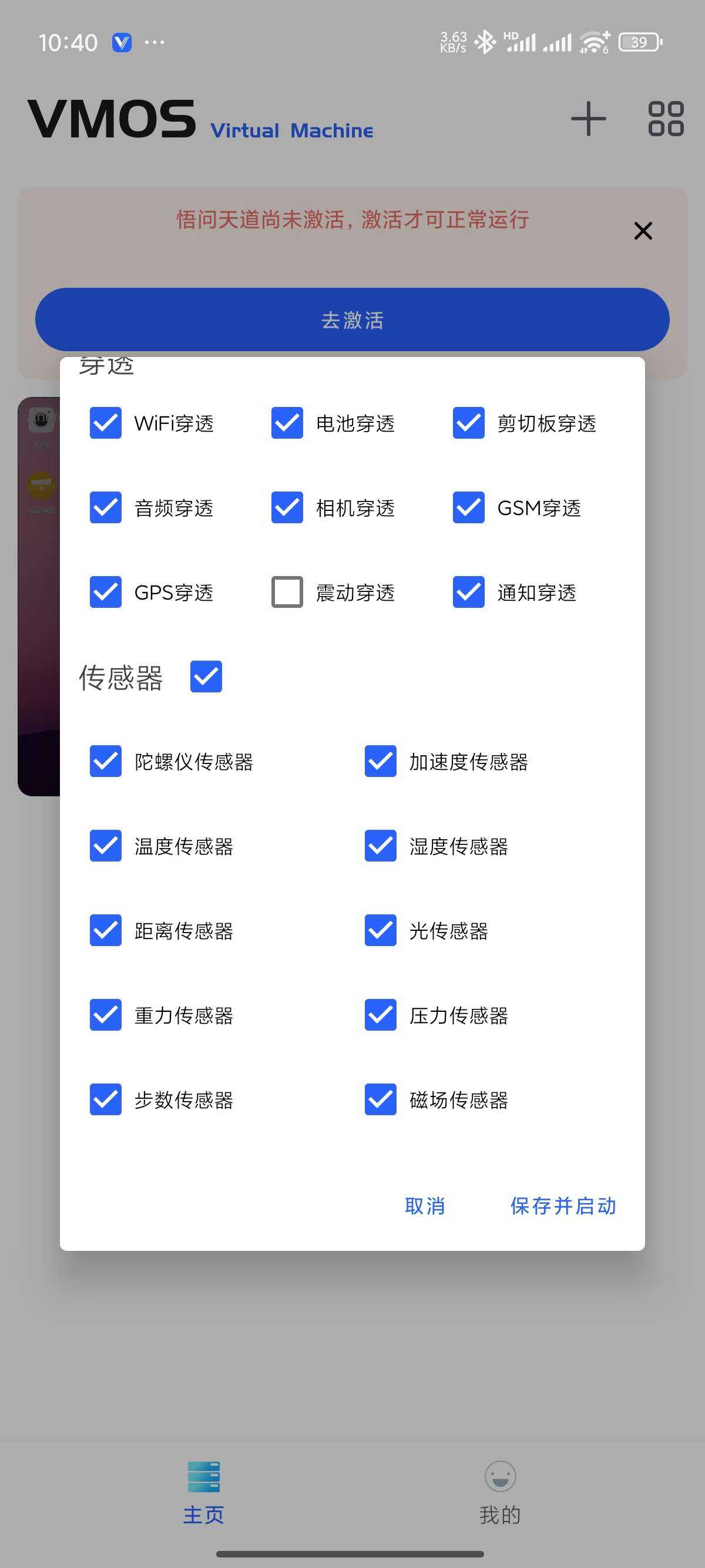Uncheck GSM穿透 option
Viewport: 705px width, 1568px height.
(468, 507)
